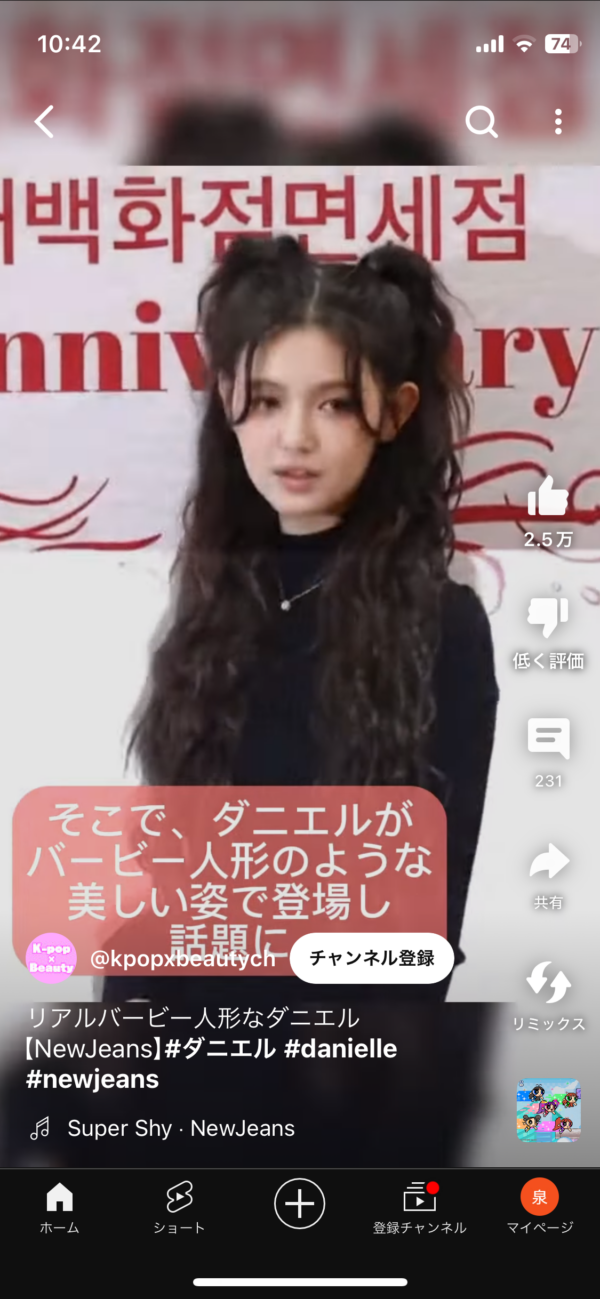Share this Short via 共有
Viewport: 600px width, 1299px height.
pos(548,861)
